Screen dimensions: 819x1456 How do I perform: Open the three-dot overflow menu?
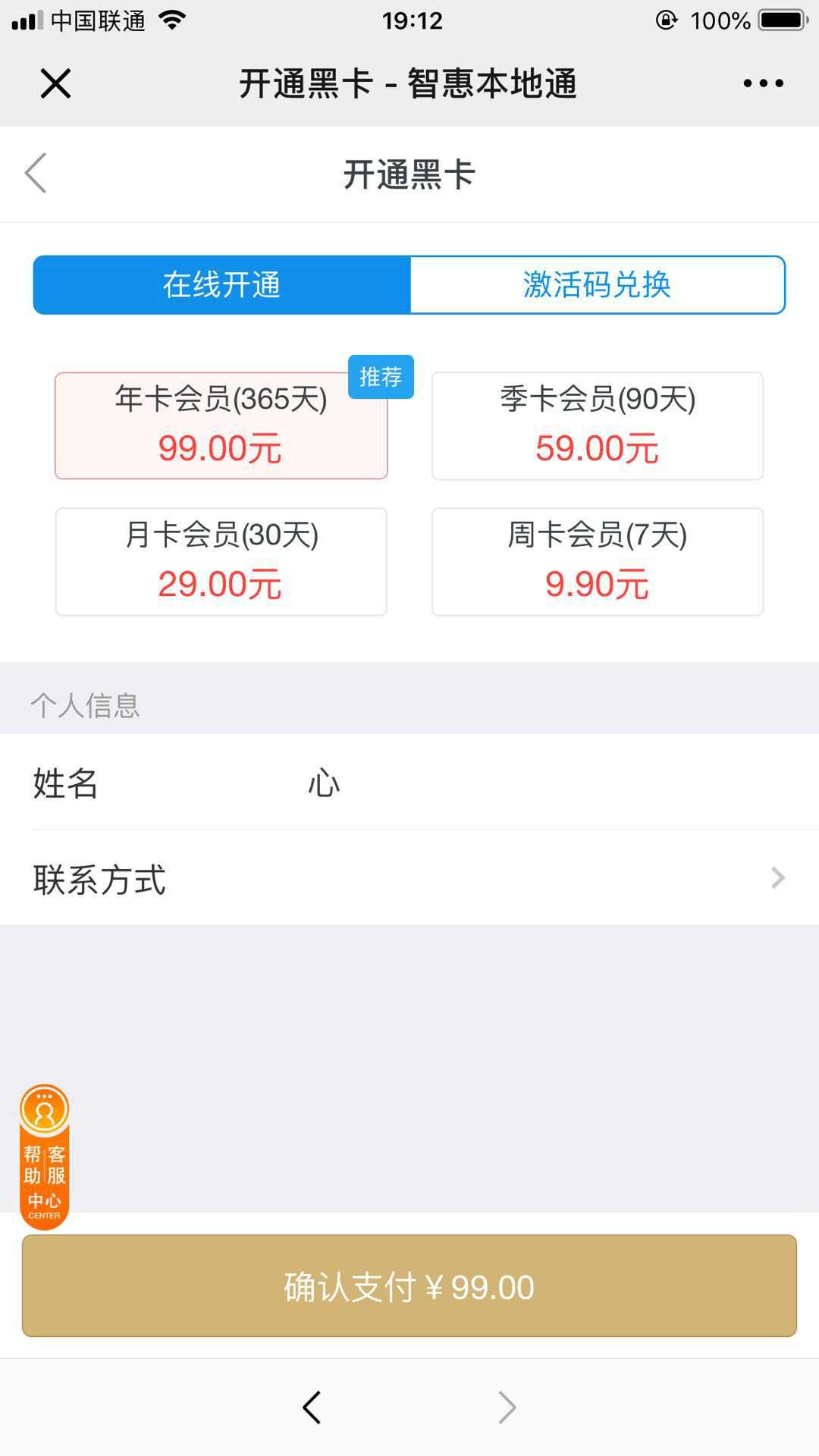point(763,83)
